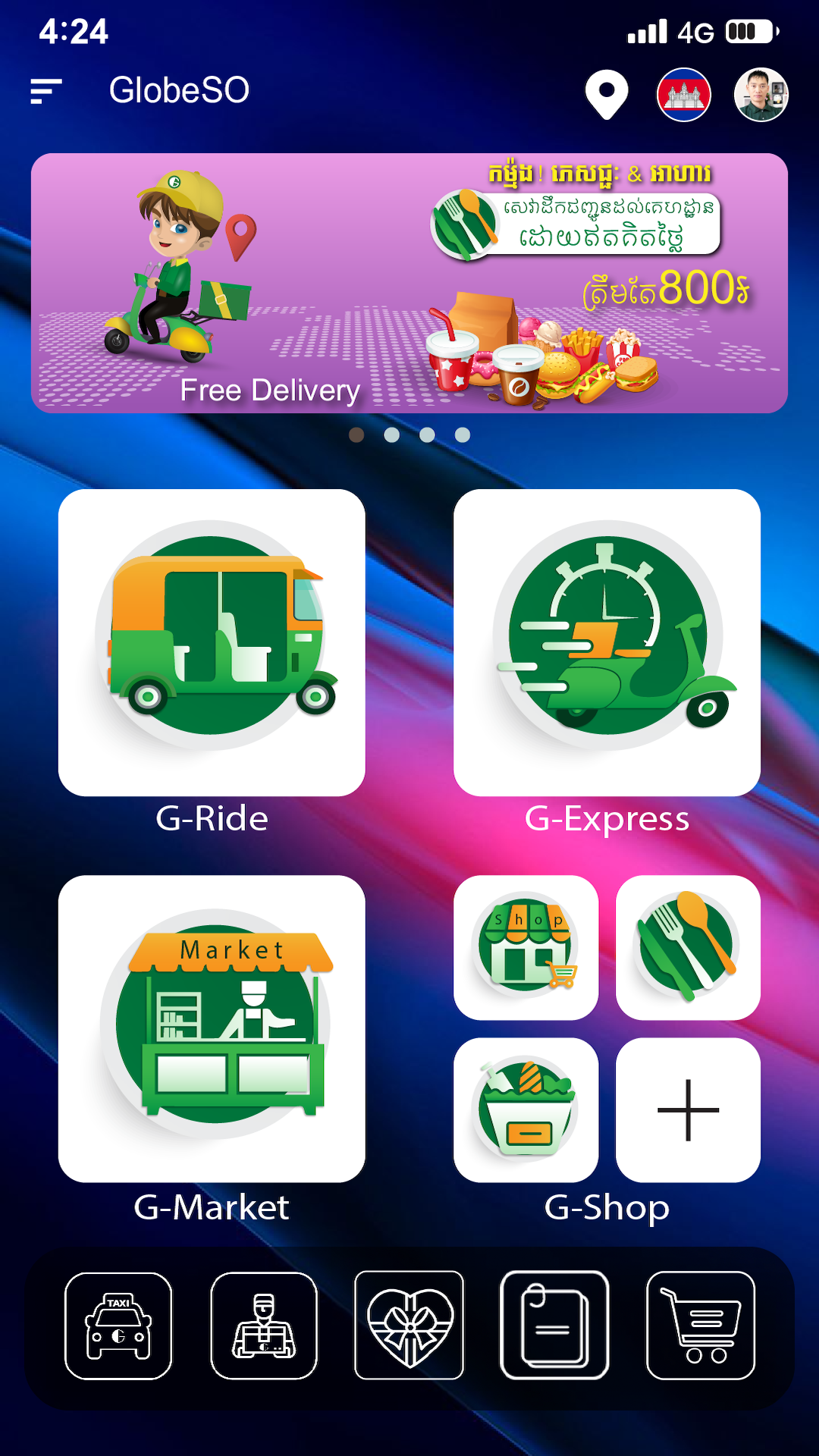The width and height of the screenshot is (819, 1456).
Task: Select the taxi icon in bottom bar
Action: point(118,1326)
